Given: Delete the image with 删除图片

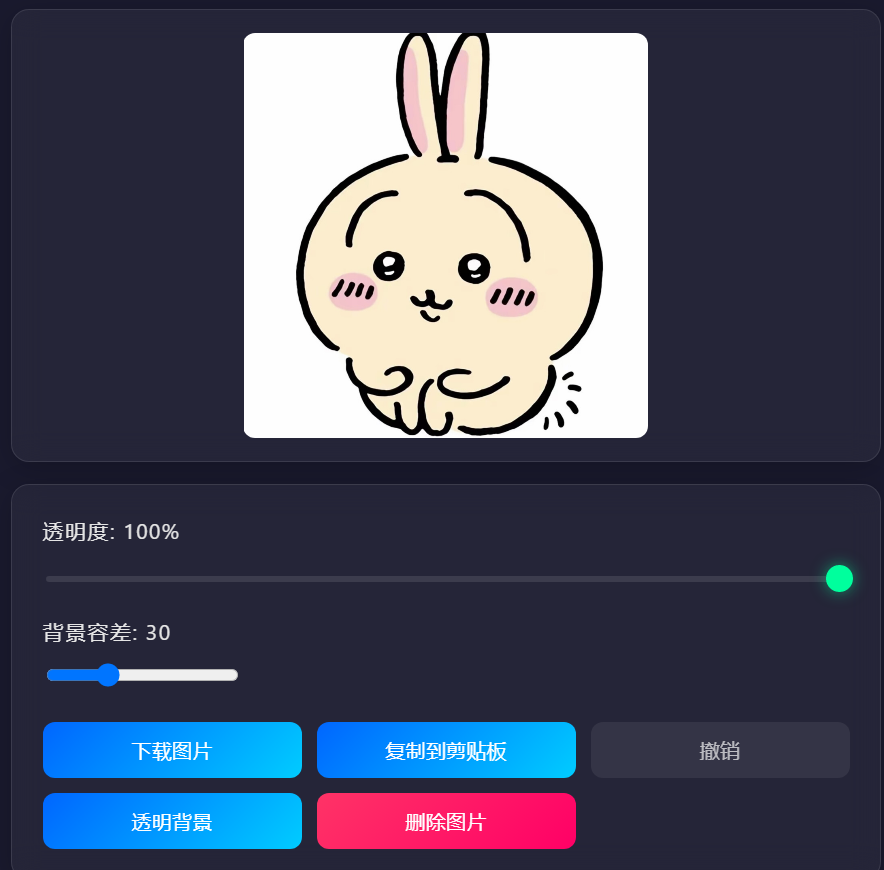Looking at the screenshot, I should [446, 821].
